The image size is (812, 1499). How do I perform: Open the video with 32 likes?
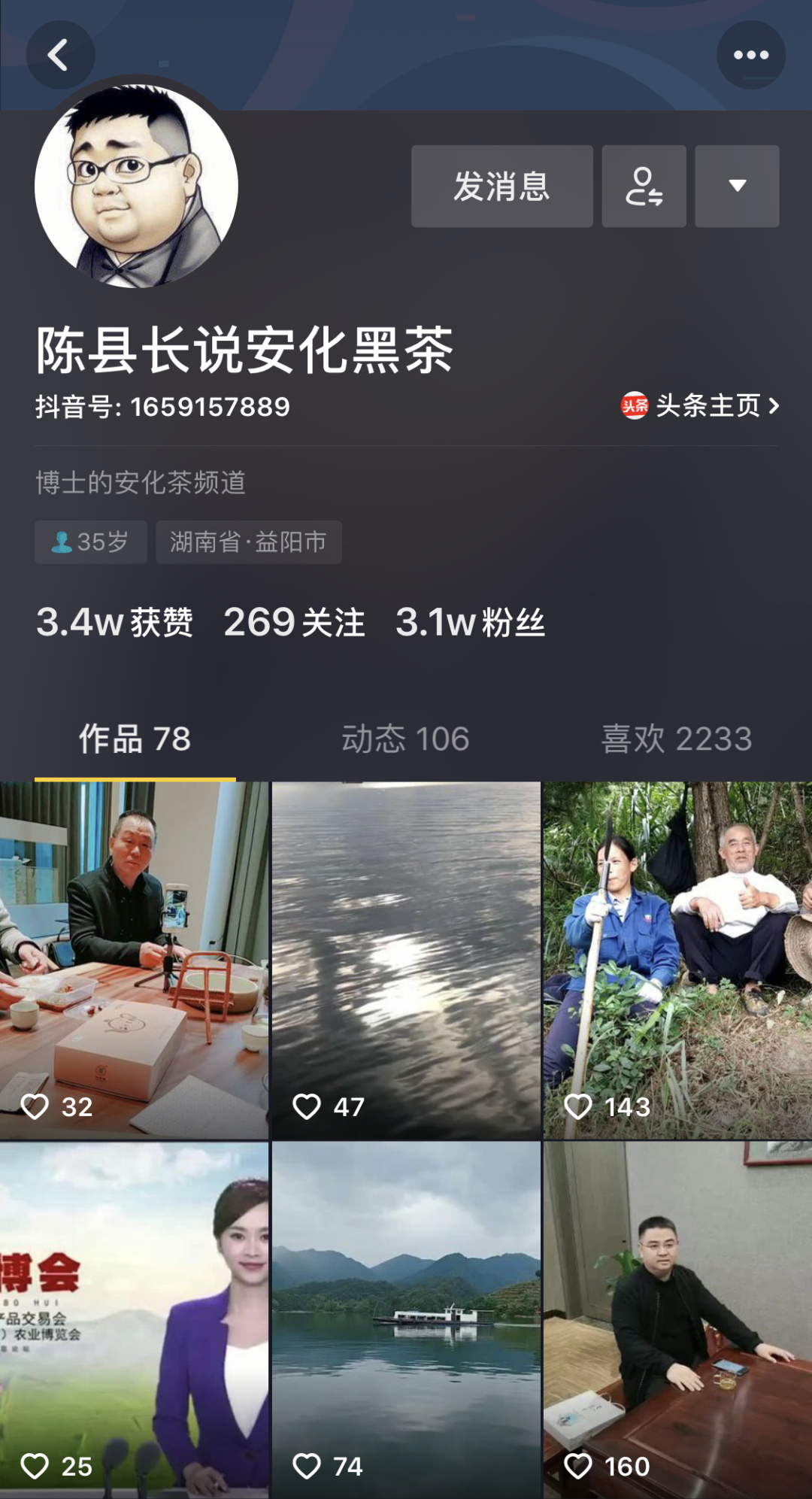tap(134, 960)
